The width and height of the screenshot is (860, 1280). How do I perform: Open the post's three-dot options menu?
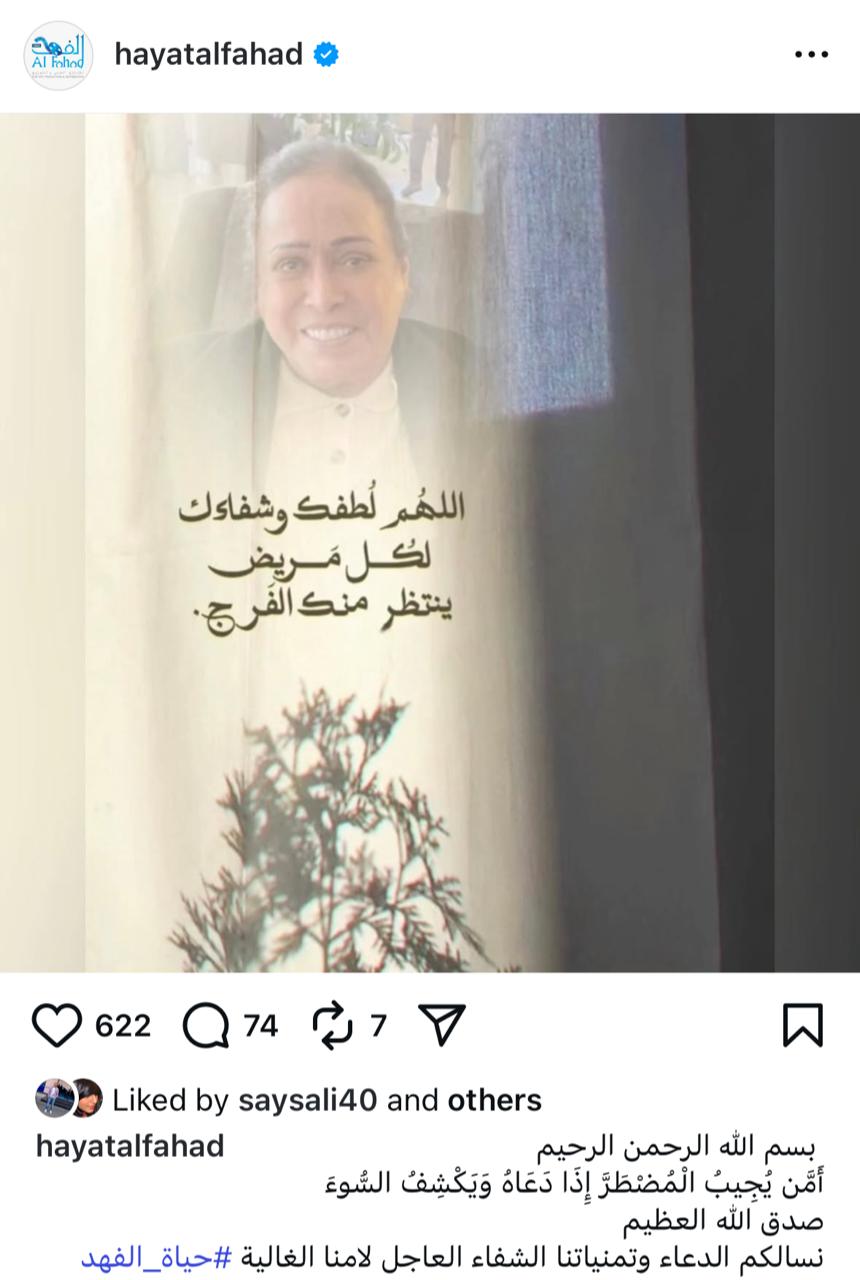(811, 55)
